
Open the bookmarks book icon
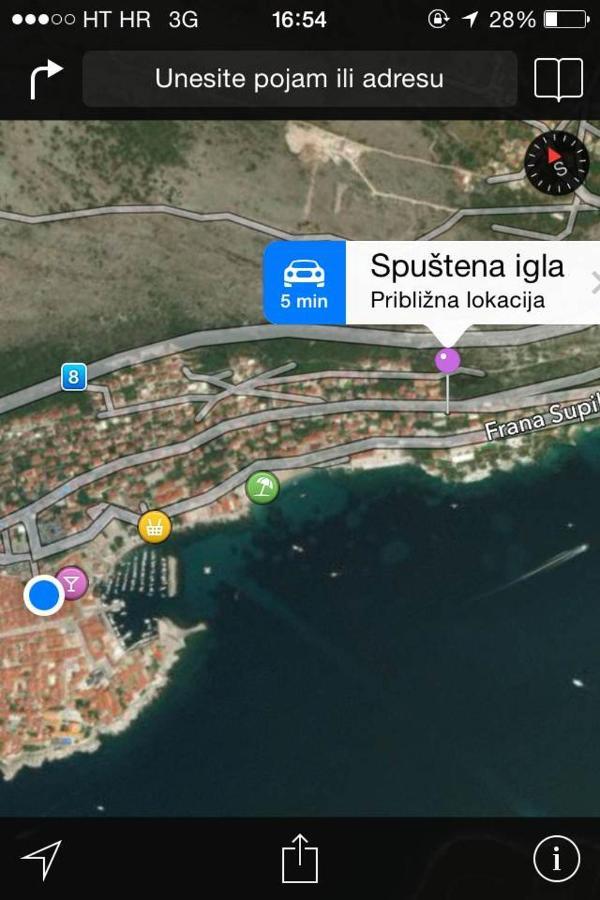point(558,79)
